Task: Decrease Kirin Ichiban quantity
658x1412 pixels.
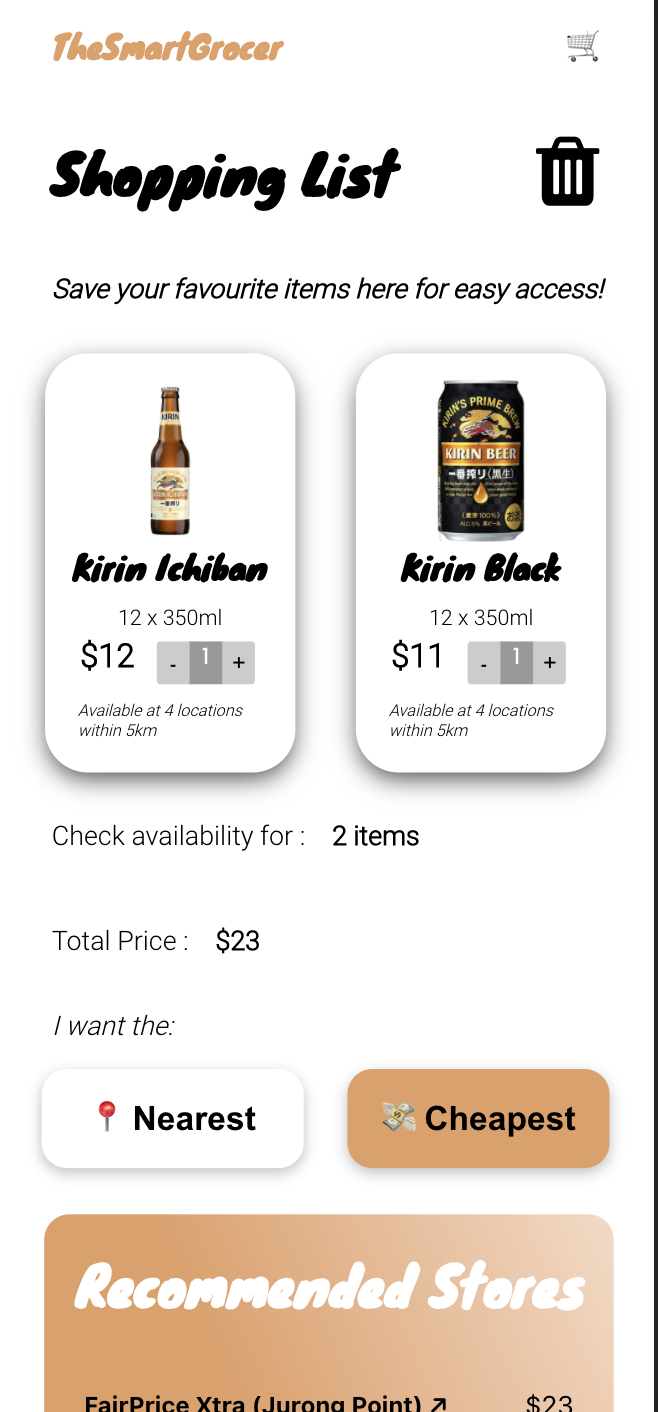Action: tap(173, 663)
